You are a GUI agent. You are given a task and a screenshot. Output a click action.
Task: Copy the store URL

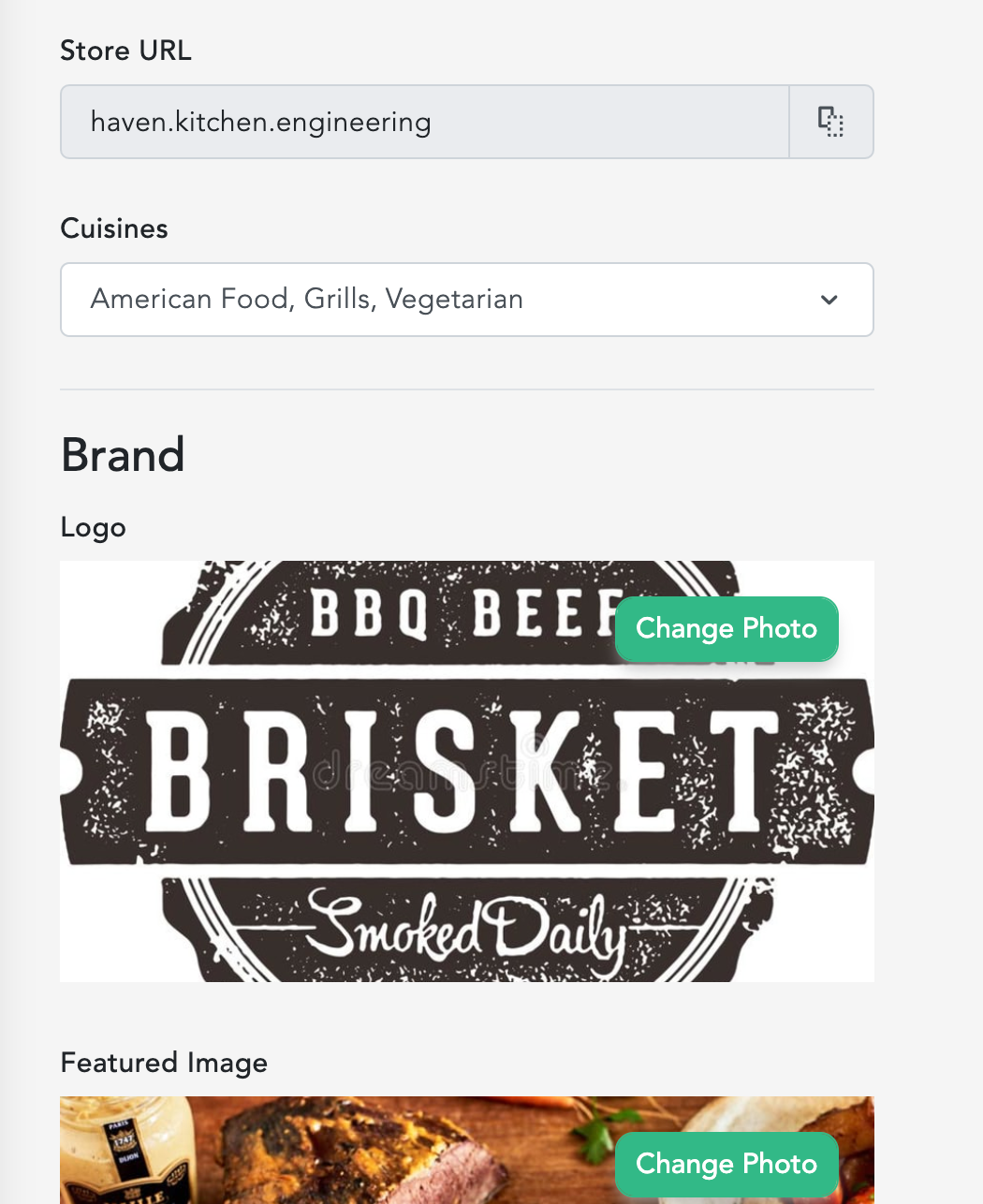[830, 122]
